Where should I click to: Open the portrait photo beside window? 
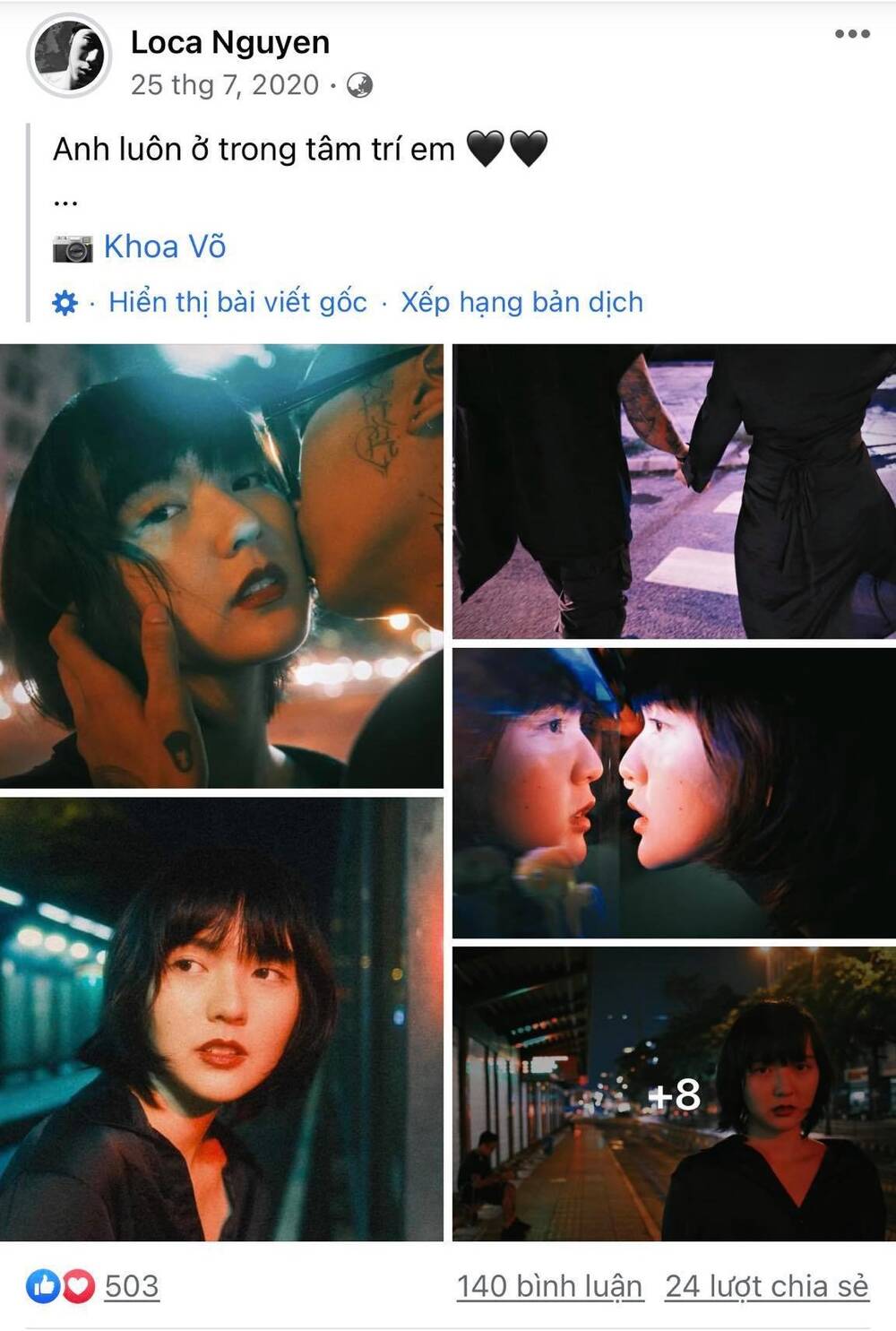tap(221, 1018)
